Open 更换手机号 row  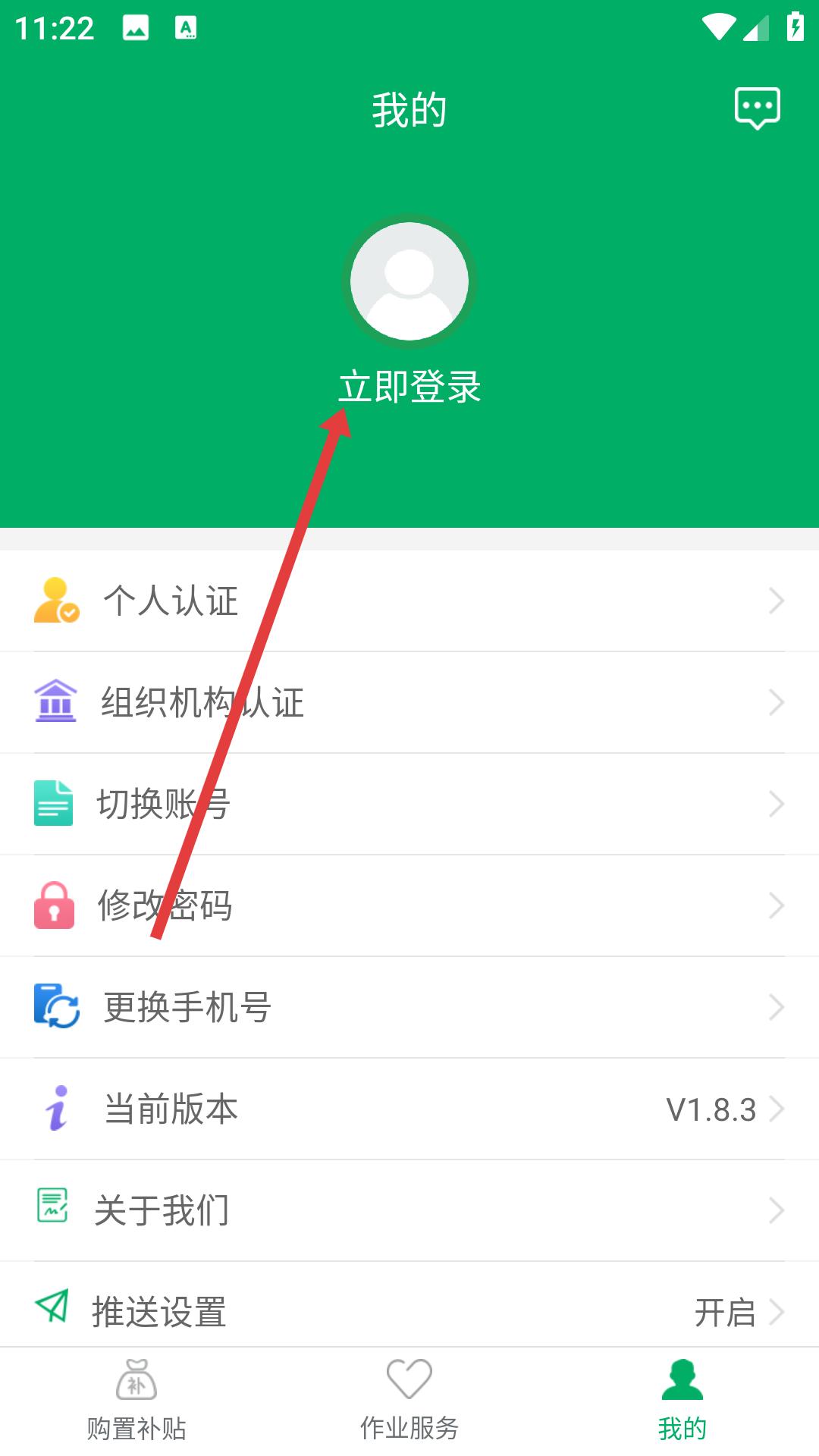click(x=409, y=1008)
